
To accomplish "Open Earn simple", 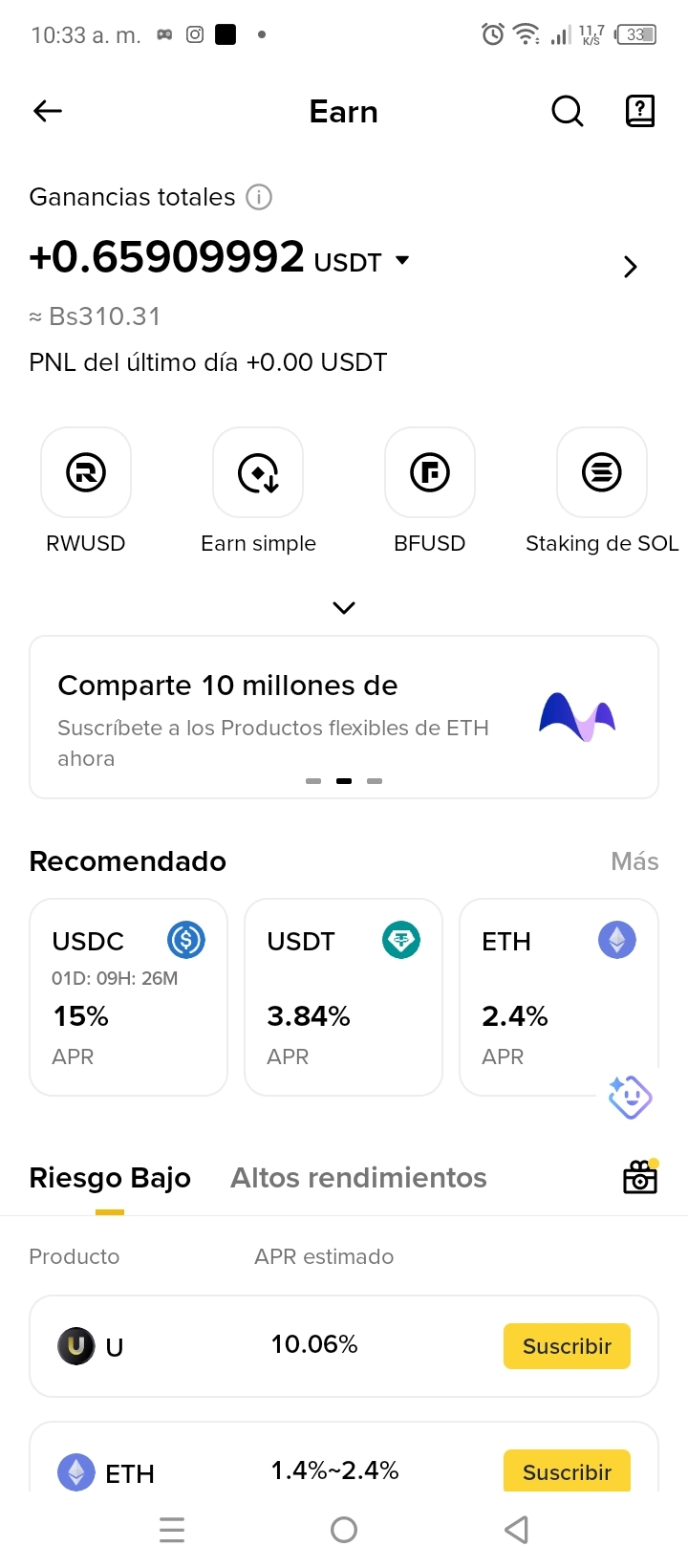I will coord(258,491).
